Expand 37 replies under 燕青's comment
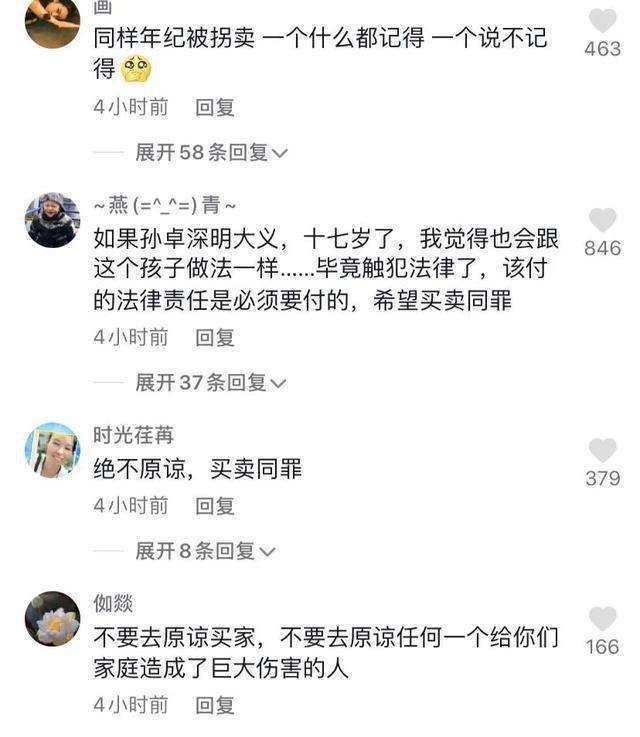 pos(212,383)
